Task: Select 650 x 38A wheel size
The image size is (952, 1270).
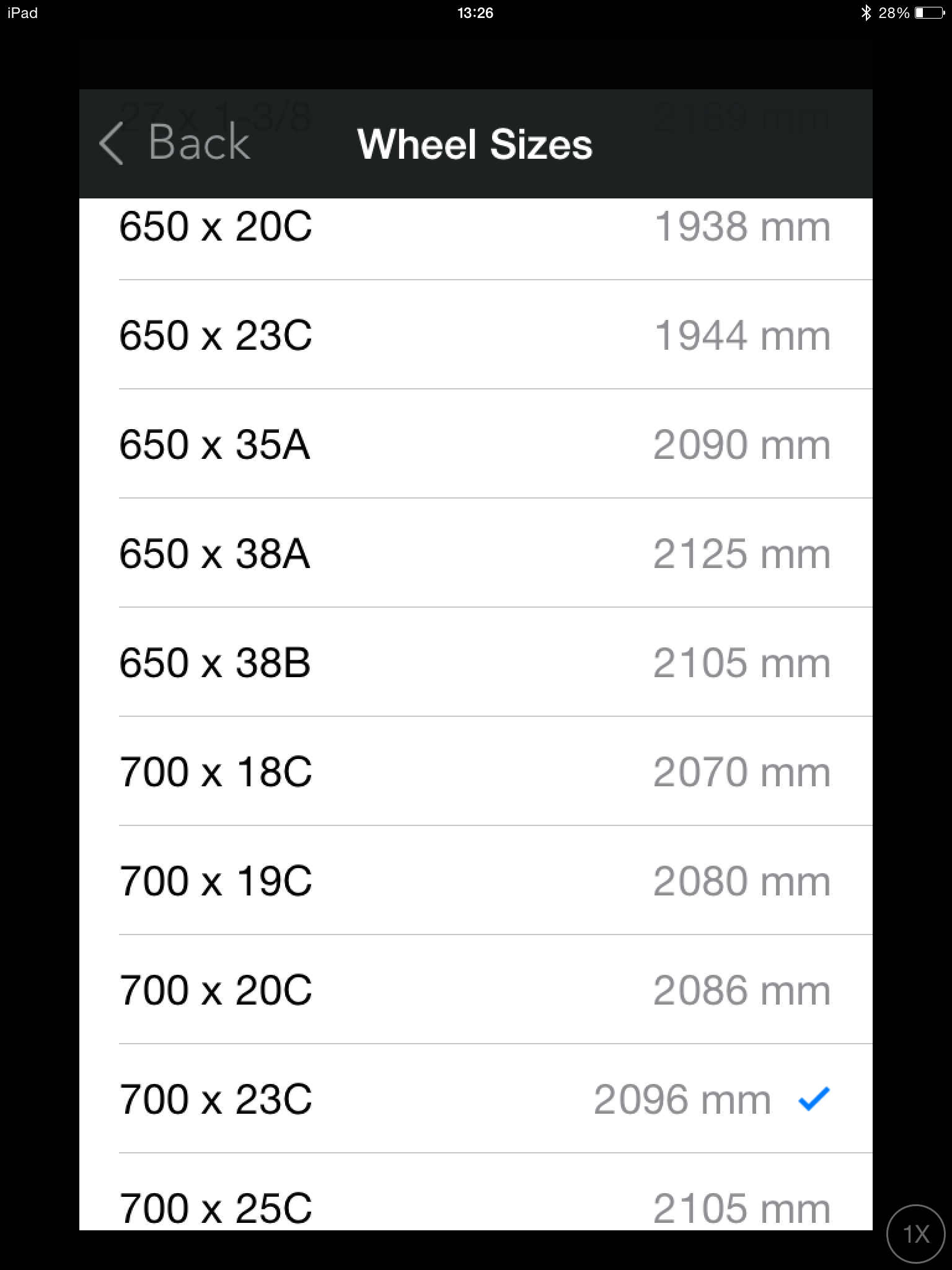Action: tap(475, 554)
